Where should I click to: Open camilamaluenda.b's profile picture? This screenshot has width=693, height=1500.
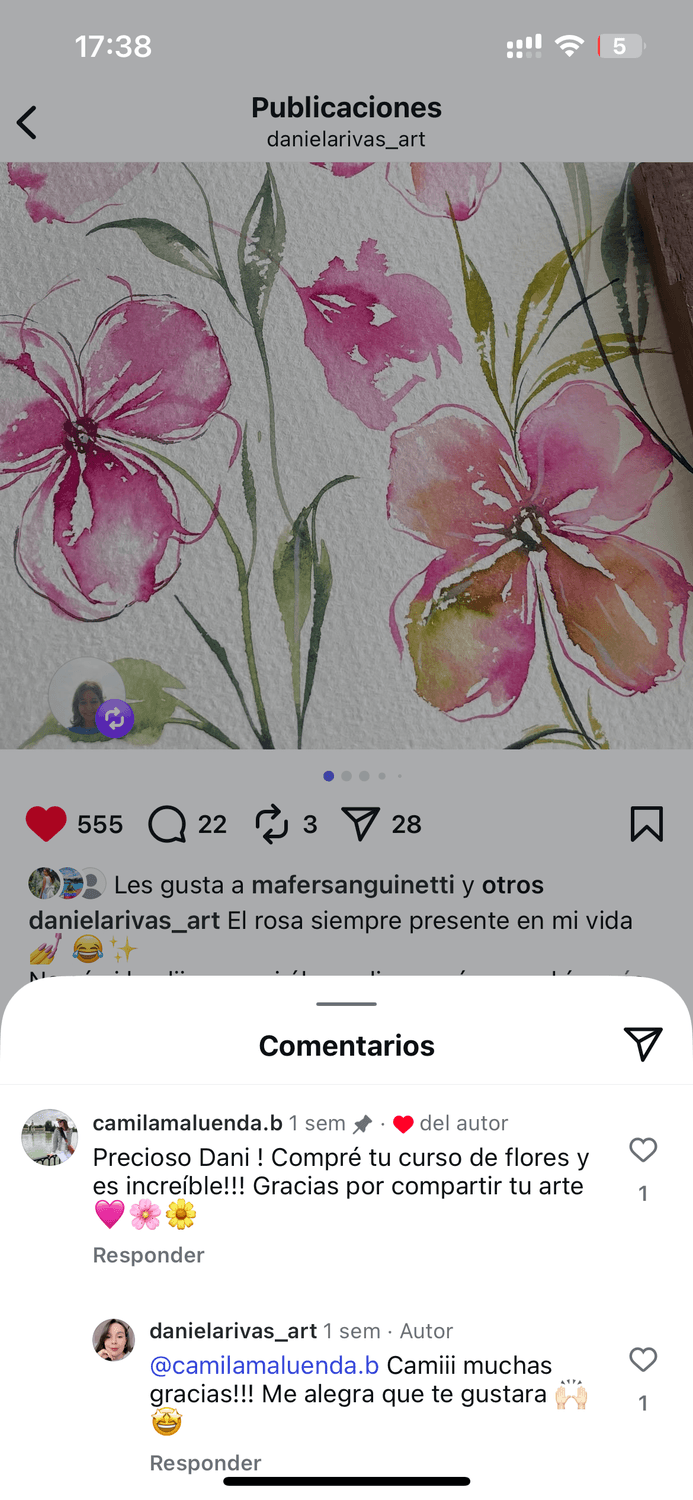(50, 1137)
